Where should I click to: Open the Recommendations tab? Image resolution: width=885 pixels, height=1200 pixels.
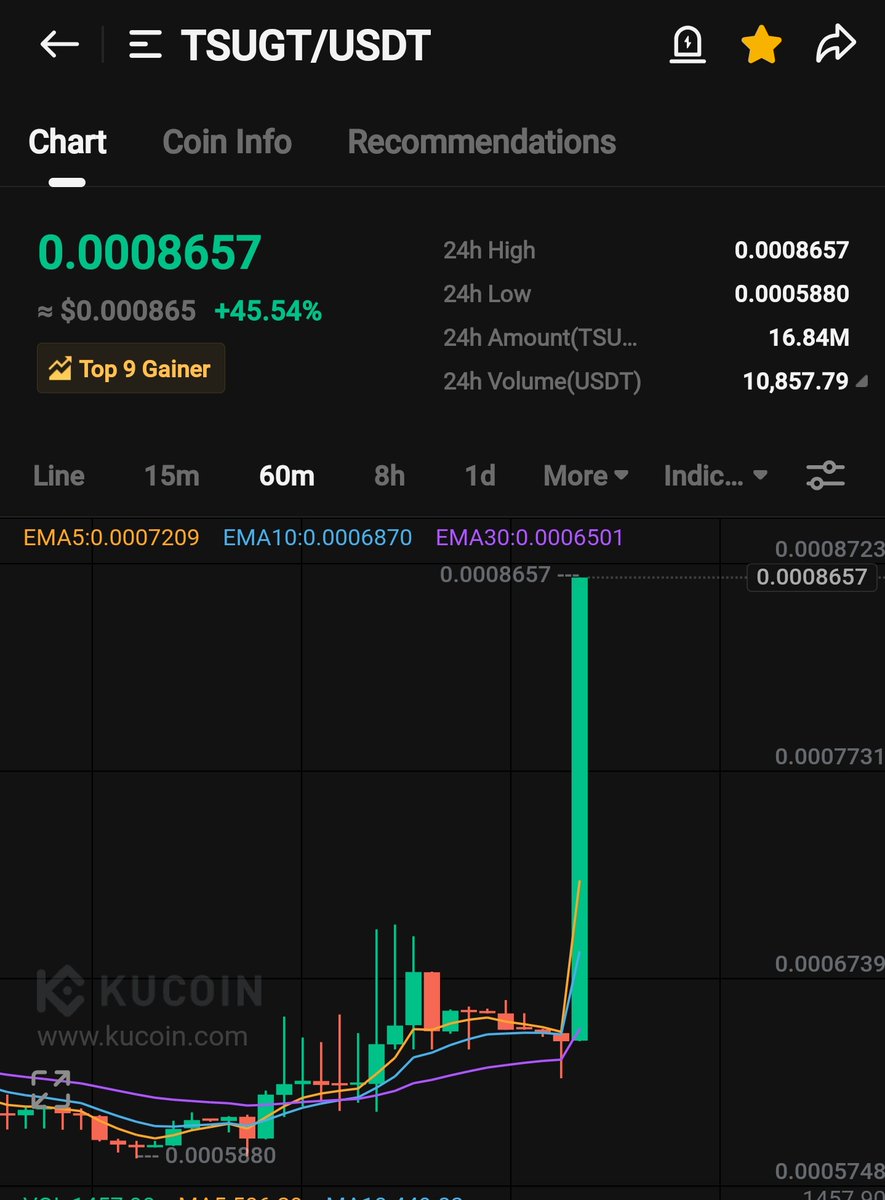481,142
